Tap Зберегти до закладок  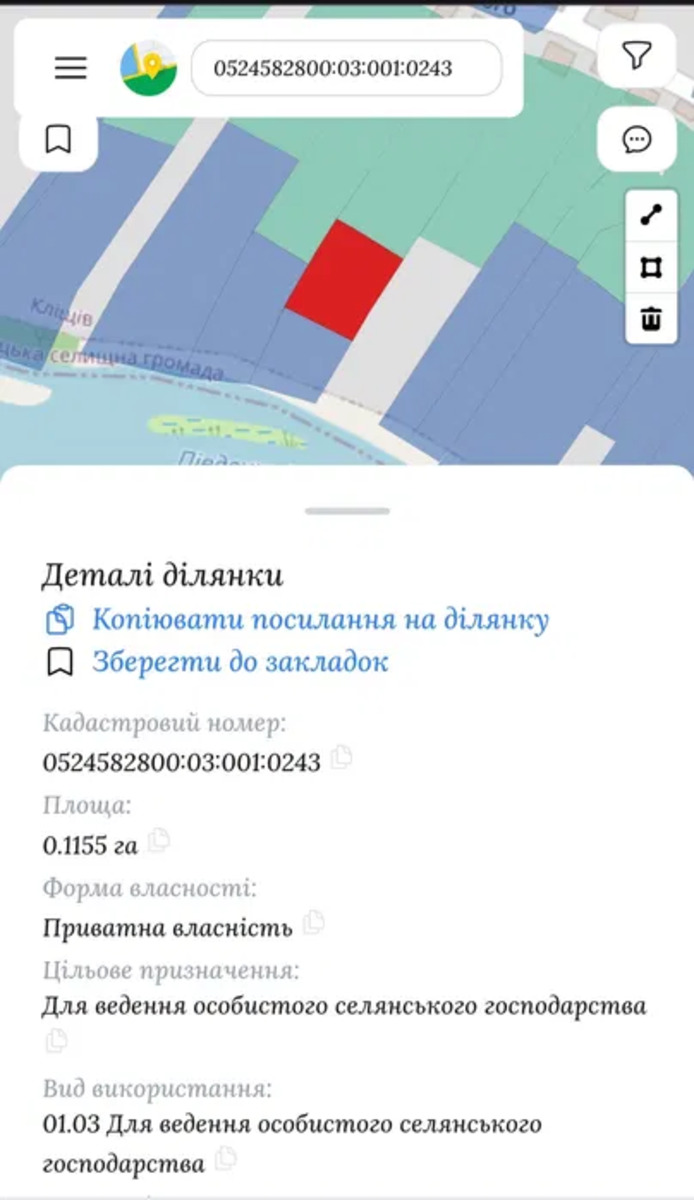coord(240,661)
